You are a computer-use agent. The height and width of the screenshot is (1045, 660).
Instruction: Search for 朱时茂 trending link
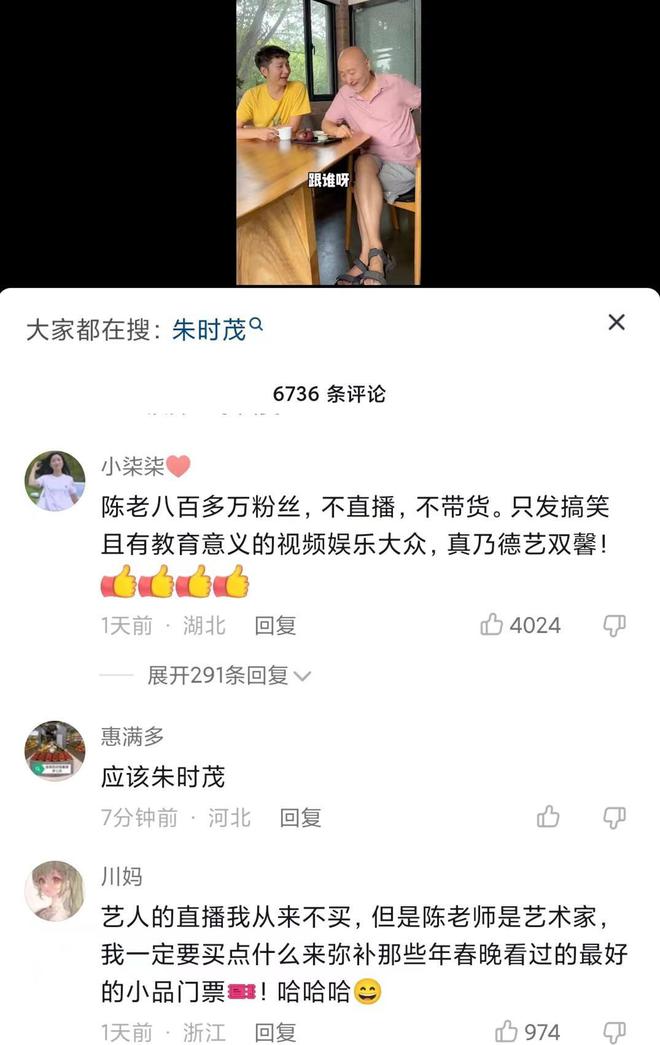pyautogui.click(x=216, y=330)
